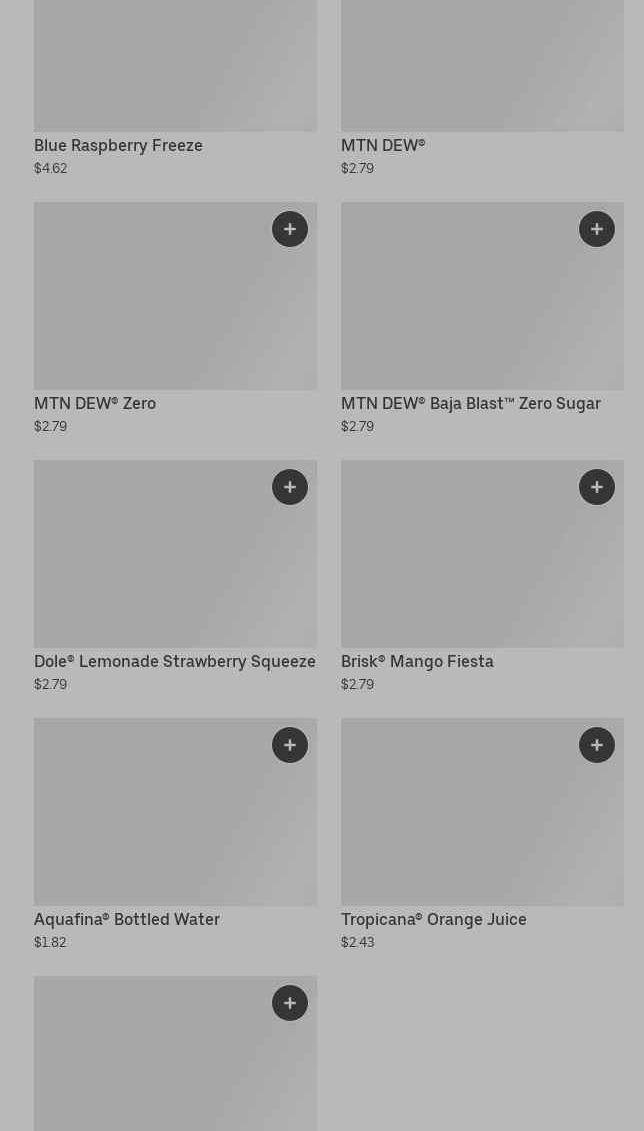Add Brisk Mango Fiesta to the order

597,487
